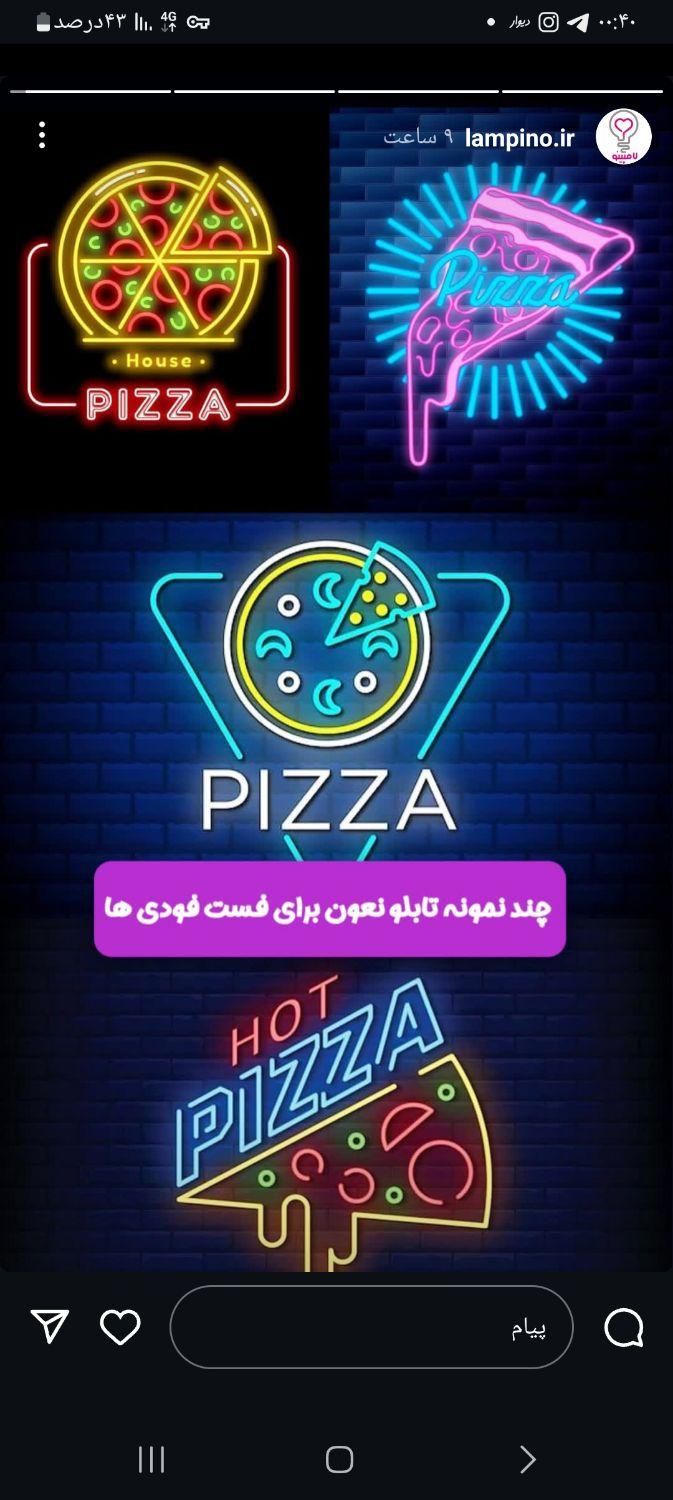Share story via paper plane icon
This screenshot has width=673, height=1500.
click(50, 1326)
